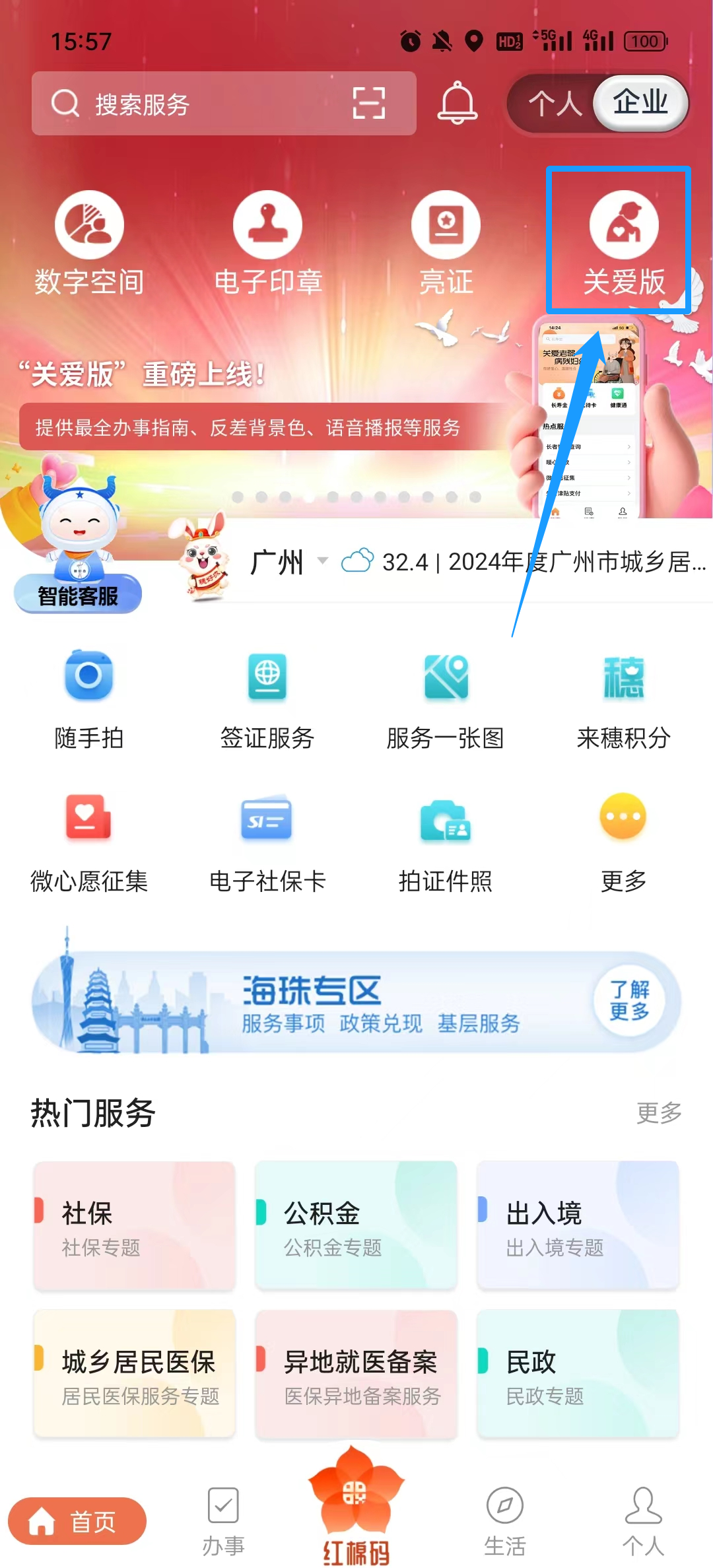Switch to the 个人 mode
This screenshot has height=1568, width=713.
pyautogui.click(x=555, y=104)
